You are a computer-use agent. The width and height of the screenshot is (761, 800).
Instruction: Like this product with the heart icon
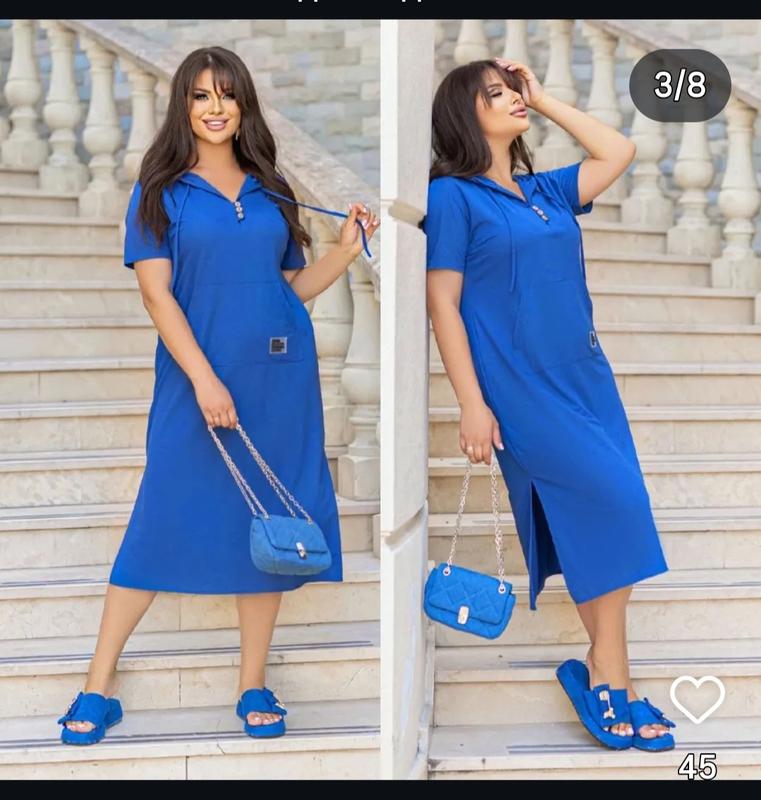click(x=697, y=698)
